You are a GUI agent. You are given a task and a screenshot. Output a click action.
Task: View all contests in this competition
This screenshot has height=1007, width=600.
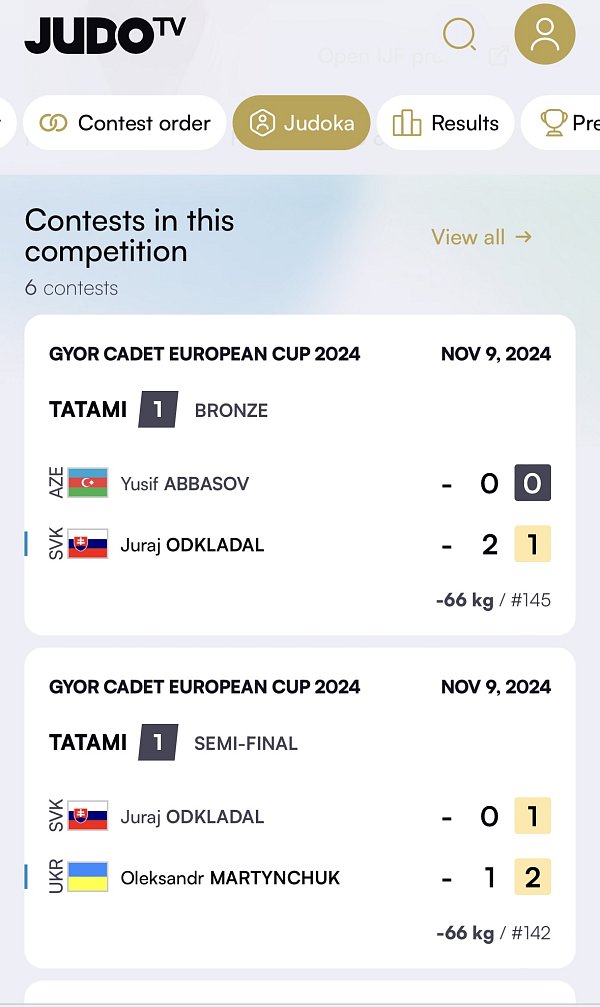tap(481, 237)
